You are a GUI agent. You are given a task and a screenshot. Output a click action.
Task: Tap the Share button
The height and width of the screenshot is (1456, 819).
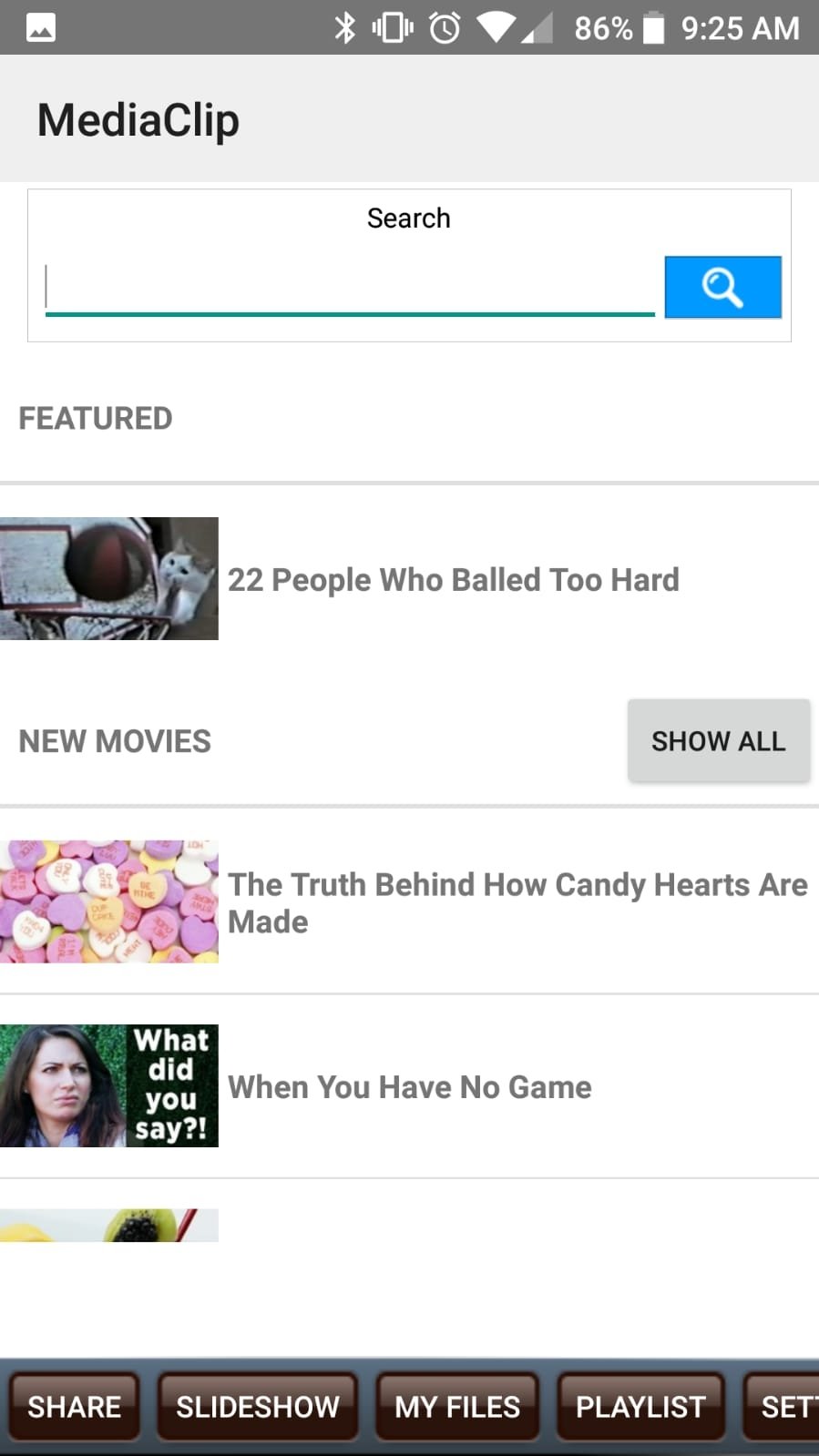[75, 1407]
